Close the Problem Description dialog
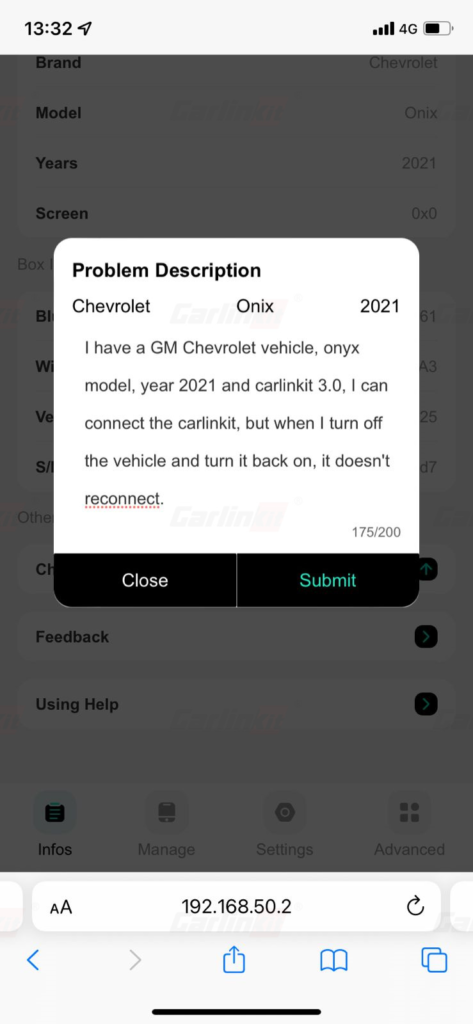This screenshot has width=473, height=1024. [x=145, y=580]
